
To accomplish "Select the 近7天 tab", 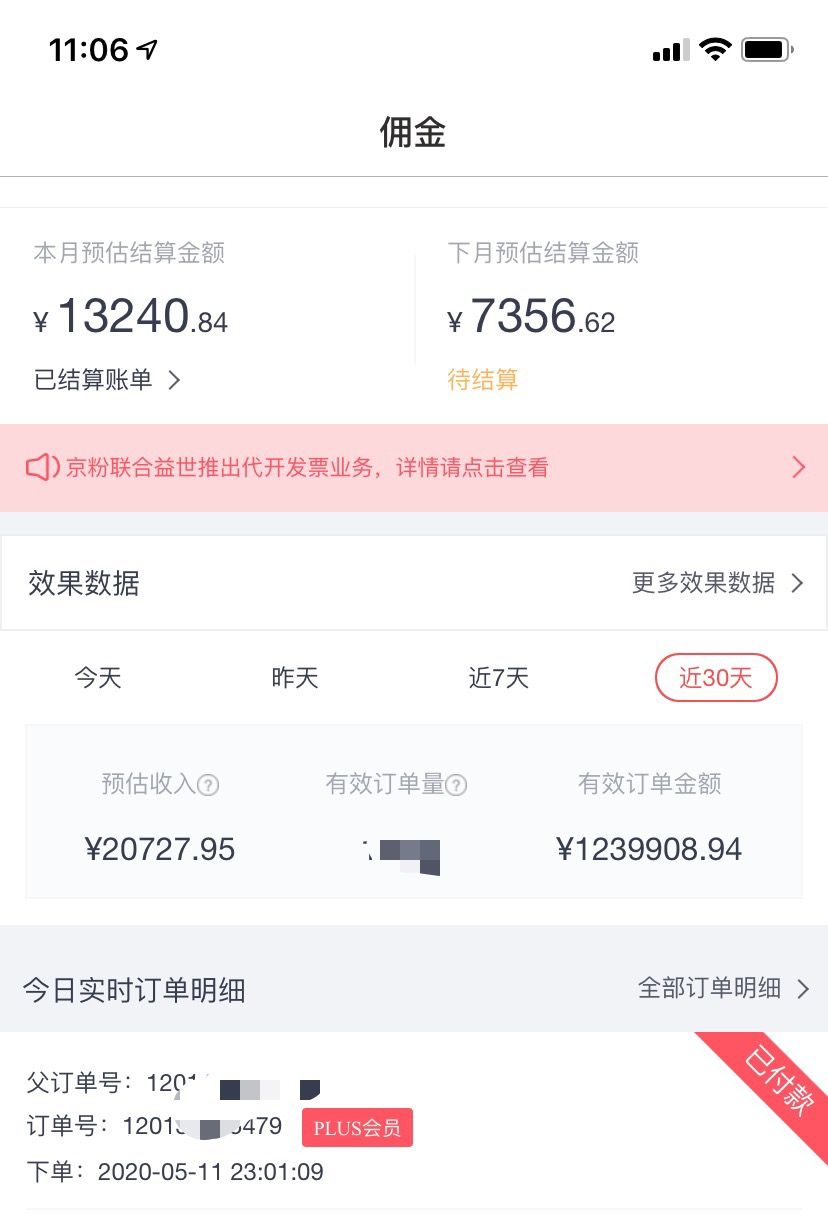I will point(498,678).
